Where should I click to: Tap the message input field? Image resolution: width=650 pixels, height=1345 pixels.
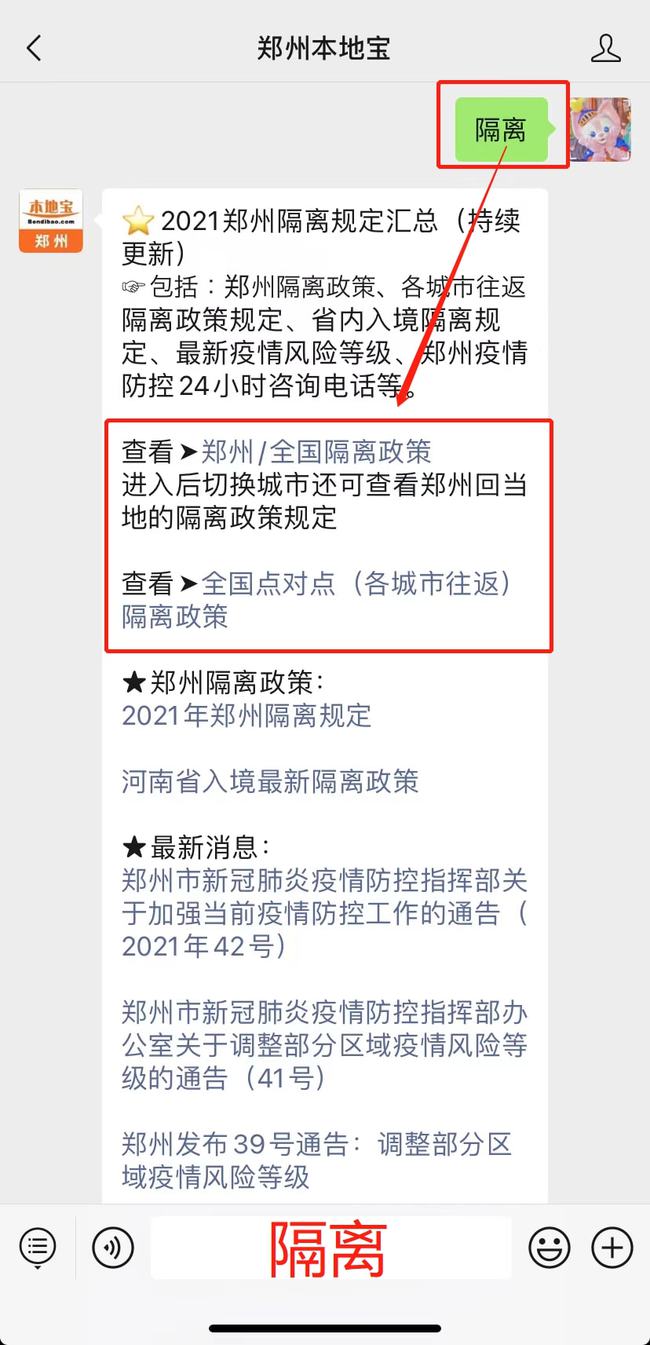click(331, 1247)
